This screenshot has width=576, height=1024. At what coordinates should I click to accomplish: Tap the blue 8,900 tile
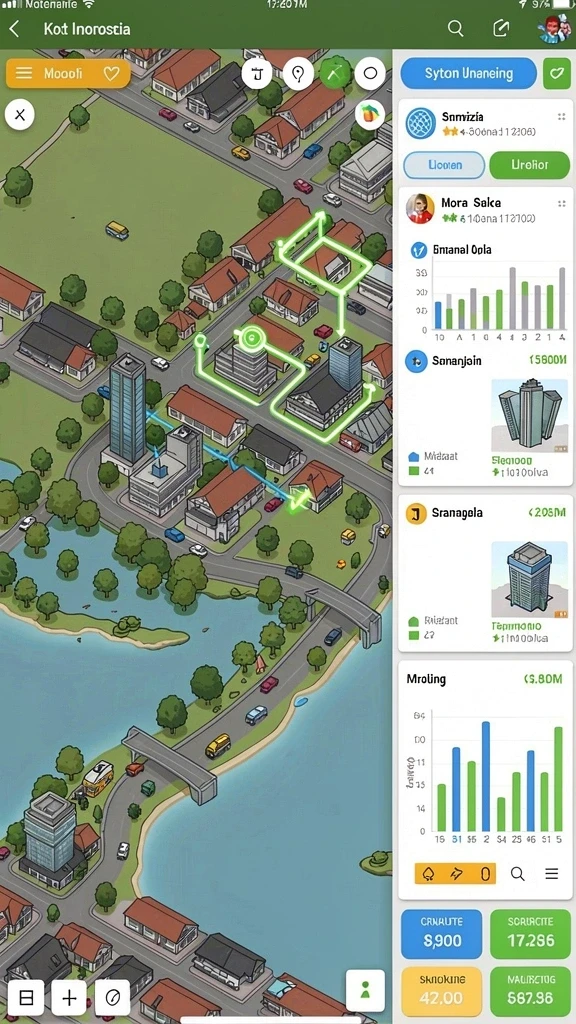(x=441, y=934)
